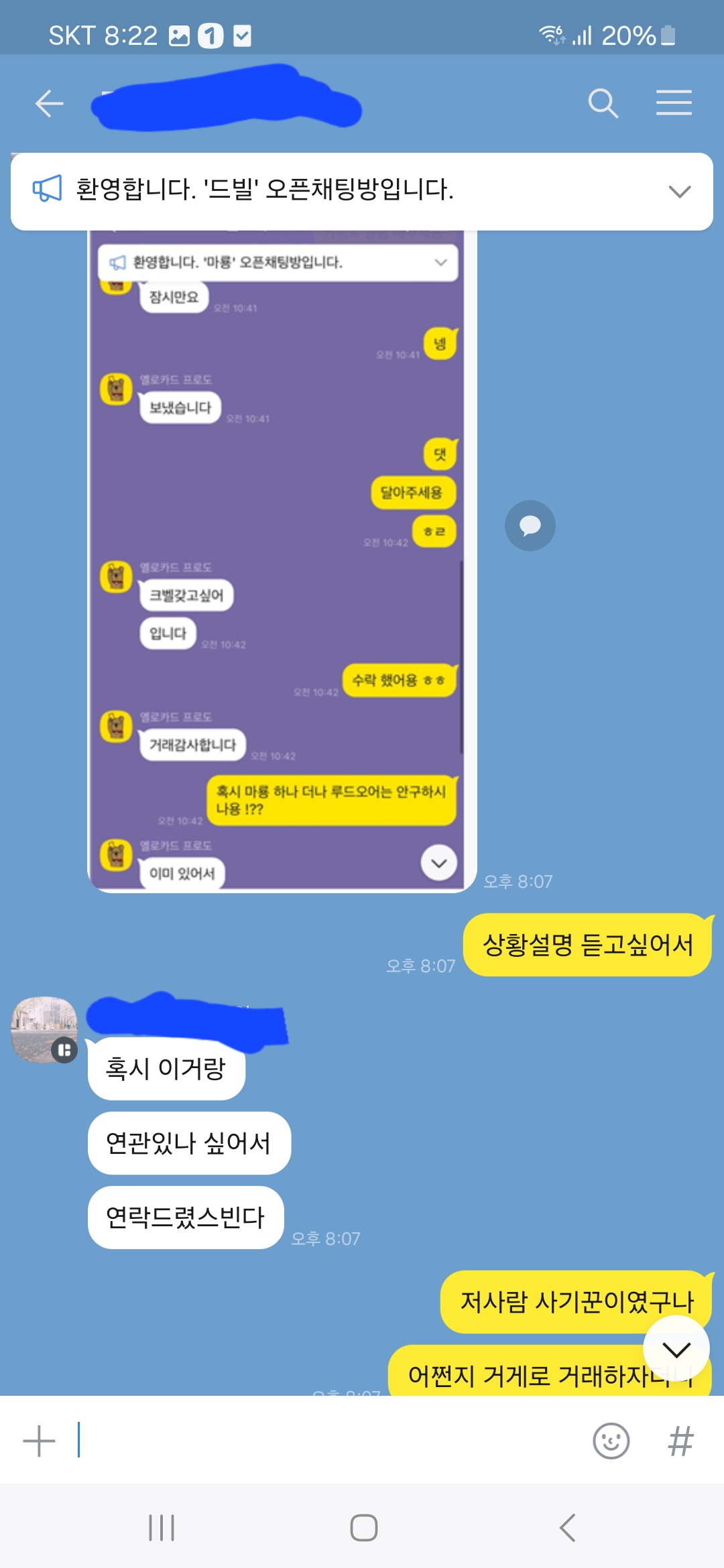The image size is (724, 1568).
Task: Open the sender's profile picture
Action: tap(44, 1029)
